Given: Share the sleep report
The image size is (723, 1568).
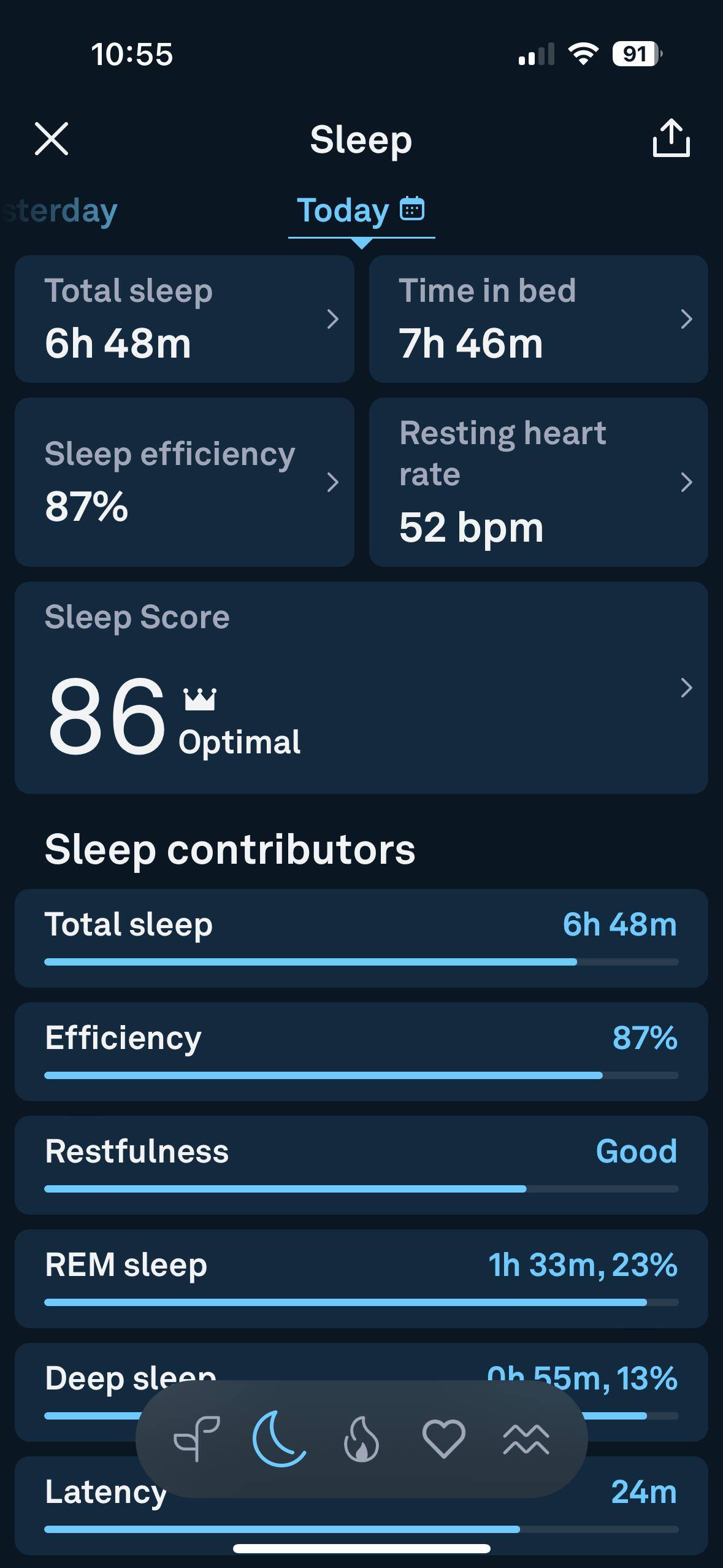Looking at the screenshot, I should [671, 139].
